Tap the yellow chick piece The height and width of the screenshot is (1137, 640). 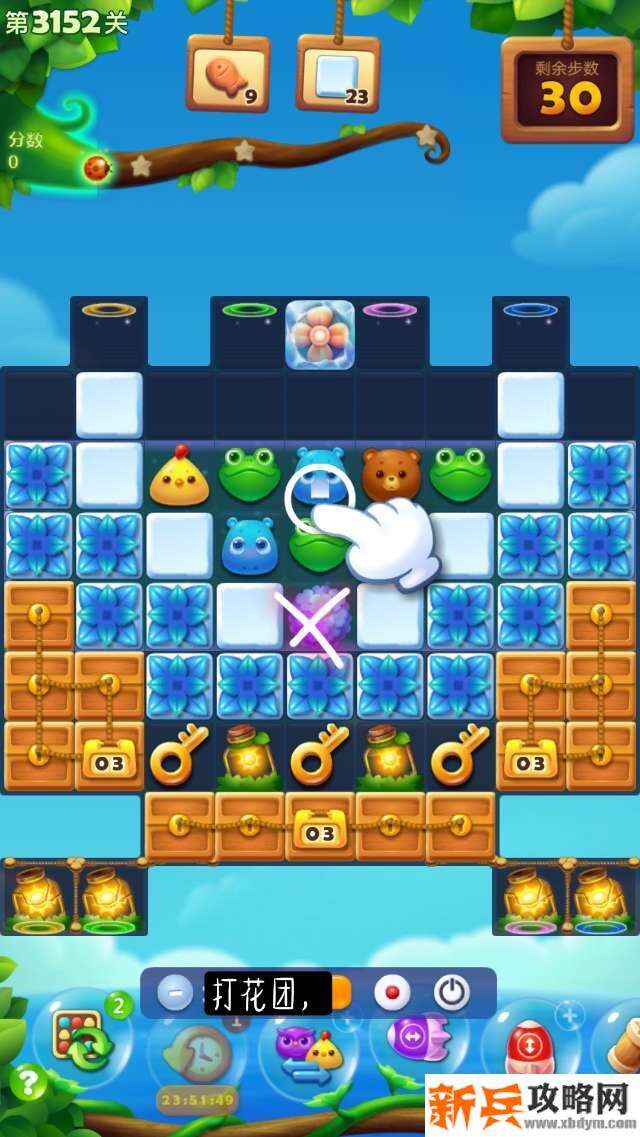tap(179, 476)
